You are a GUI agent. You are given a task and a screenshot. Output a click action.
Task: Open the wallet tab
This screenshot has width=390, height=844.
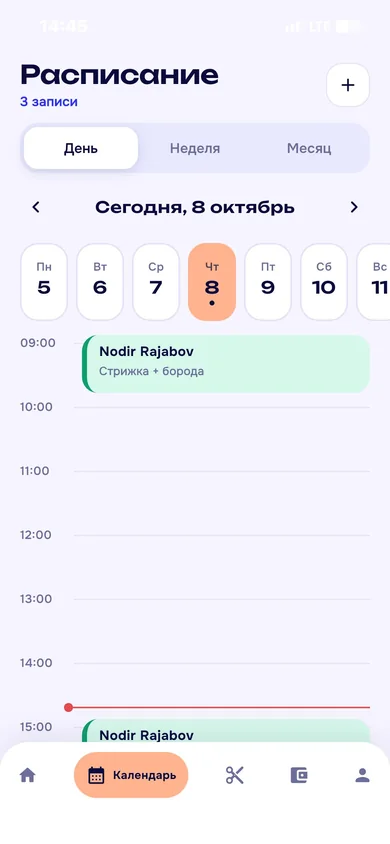tap(299, 775)
